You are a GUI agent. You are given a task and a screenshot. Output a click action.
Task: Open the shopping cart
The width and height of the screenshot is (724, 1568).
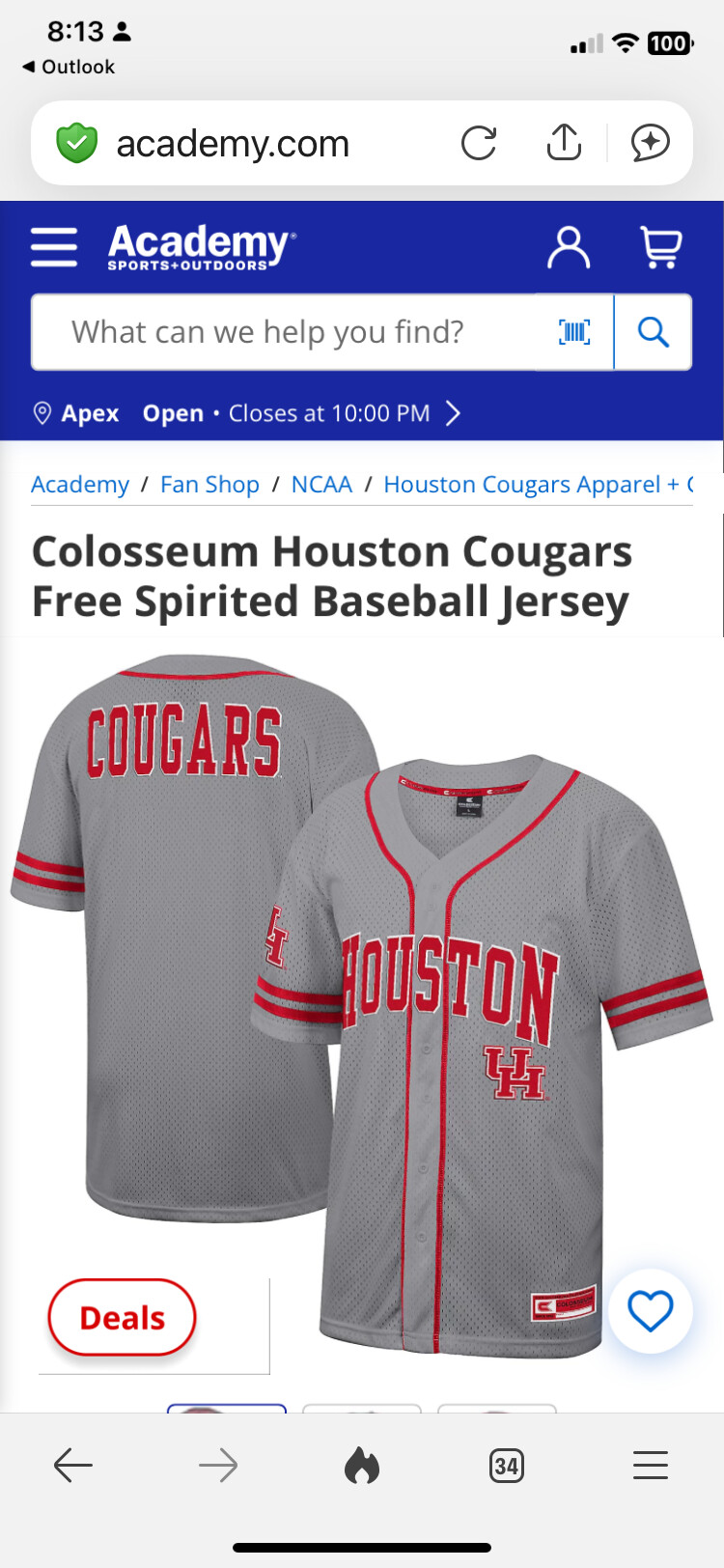(661, 248)
